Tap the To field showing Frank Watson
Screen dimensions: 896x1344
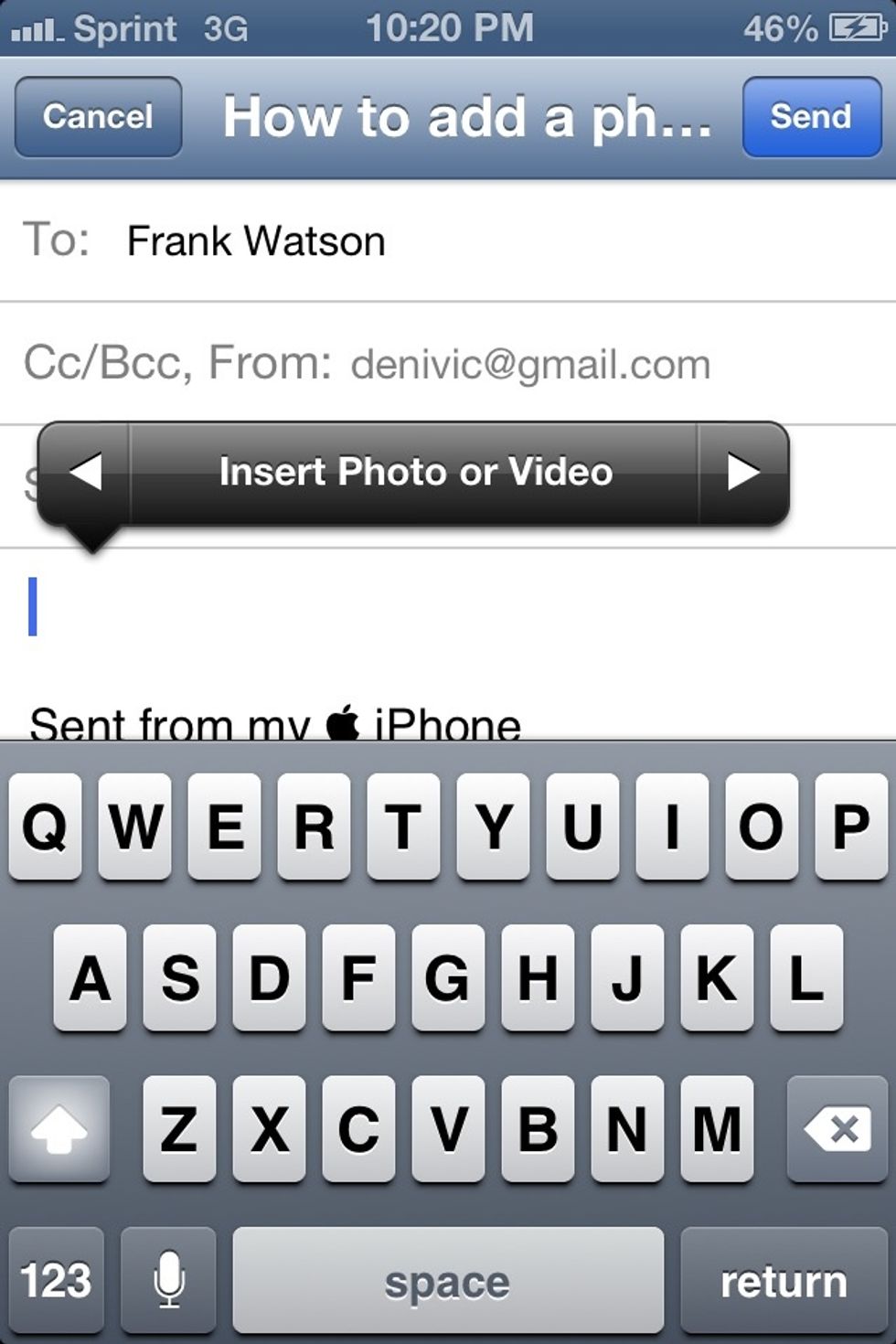pyautogui.click(x=256, y=240)
